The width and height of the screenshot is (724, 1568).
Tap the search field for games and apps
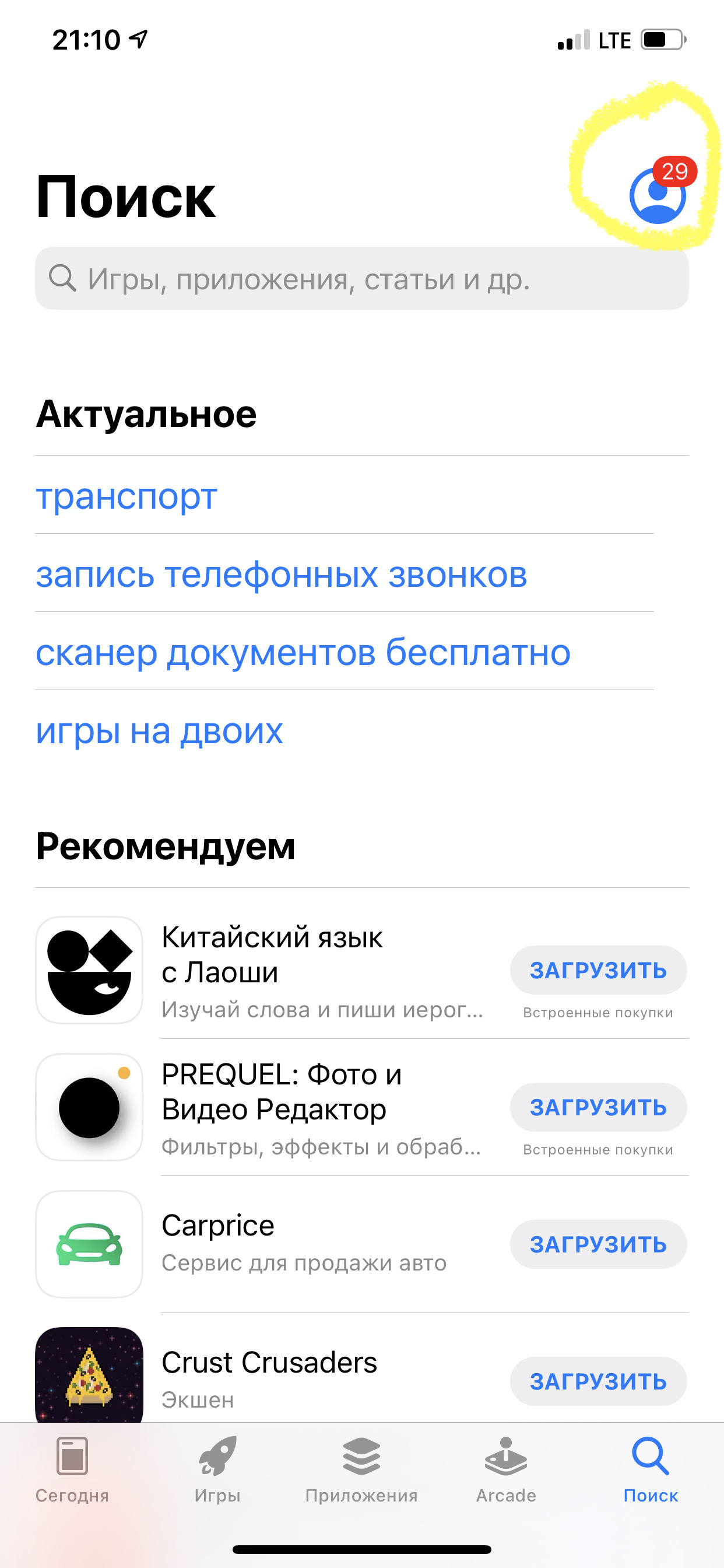tap(361, 279)
